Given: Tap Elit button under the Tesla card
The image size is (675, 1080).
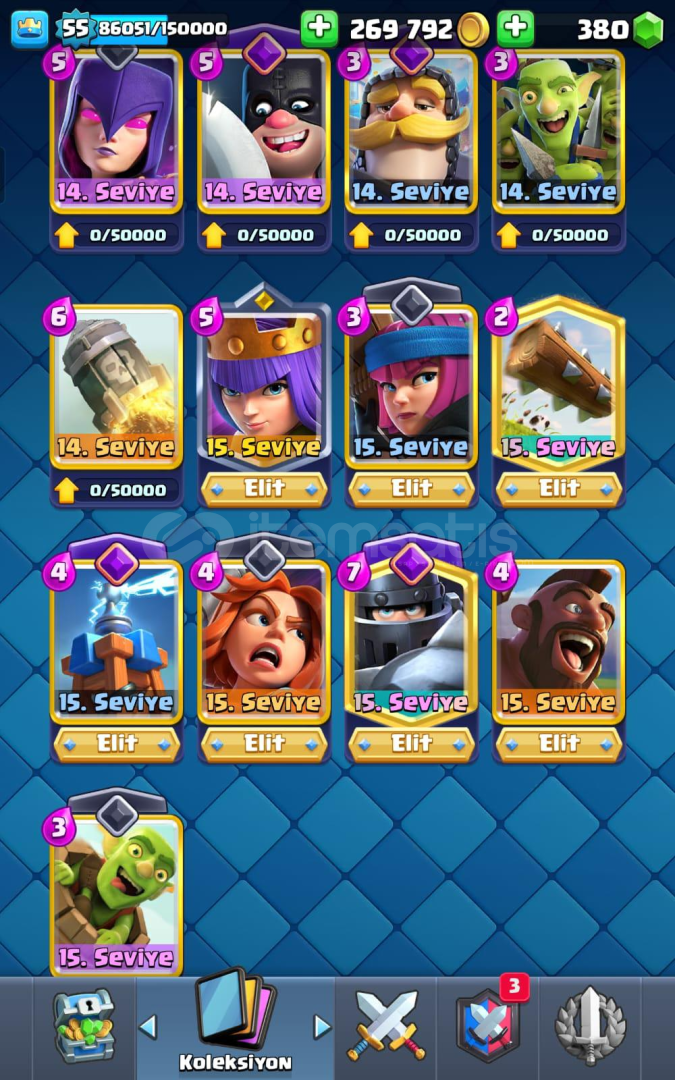Looking at the screenshot, I should click(116, 744).
